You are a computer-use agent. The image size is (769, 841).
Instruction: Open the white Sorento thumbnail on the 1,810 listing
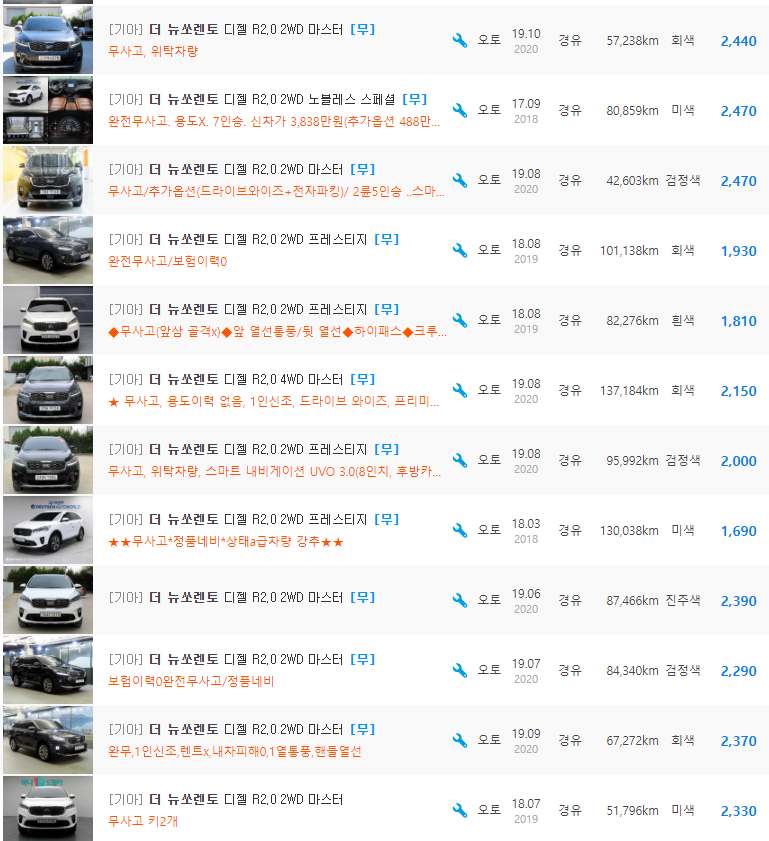coord(47,320)
